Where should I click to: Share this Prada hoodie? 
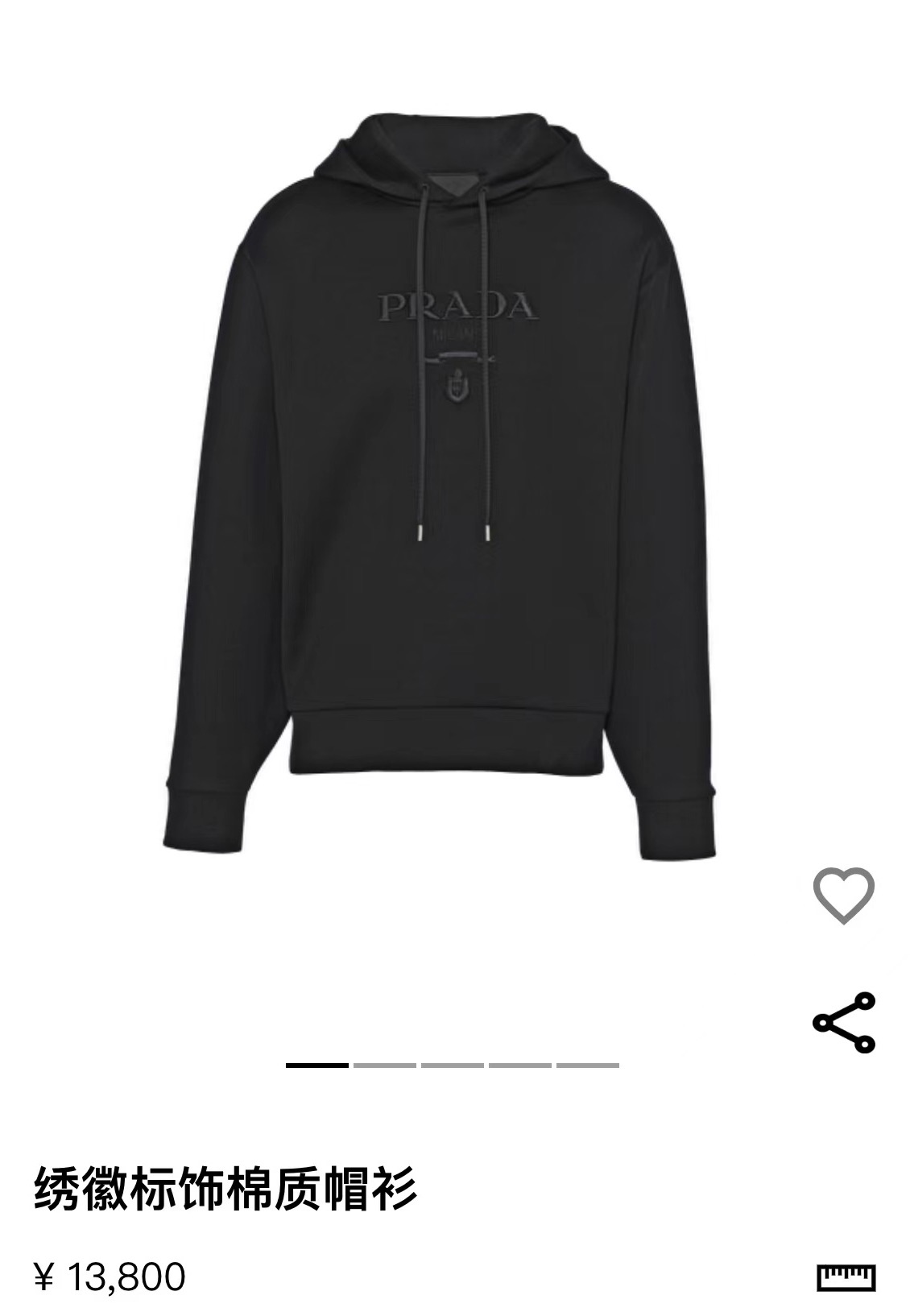point(843,1022)
